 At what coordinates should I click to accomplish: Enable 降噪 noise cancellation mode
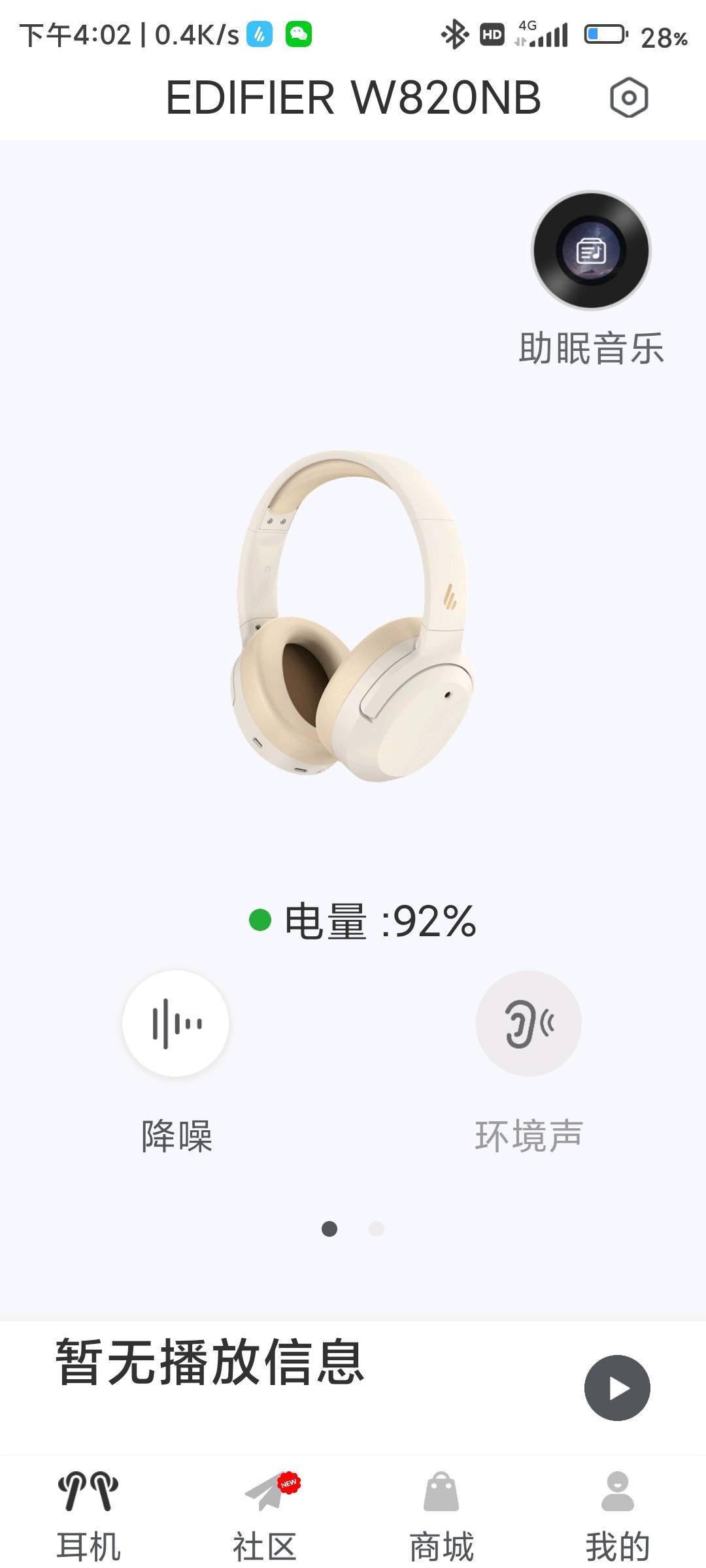point(176,1023)
